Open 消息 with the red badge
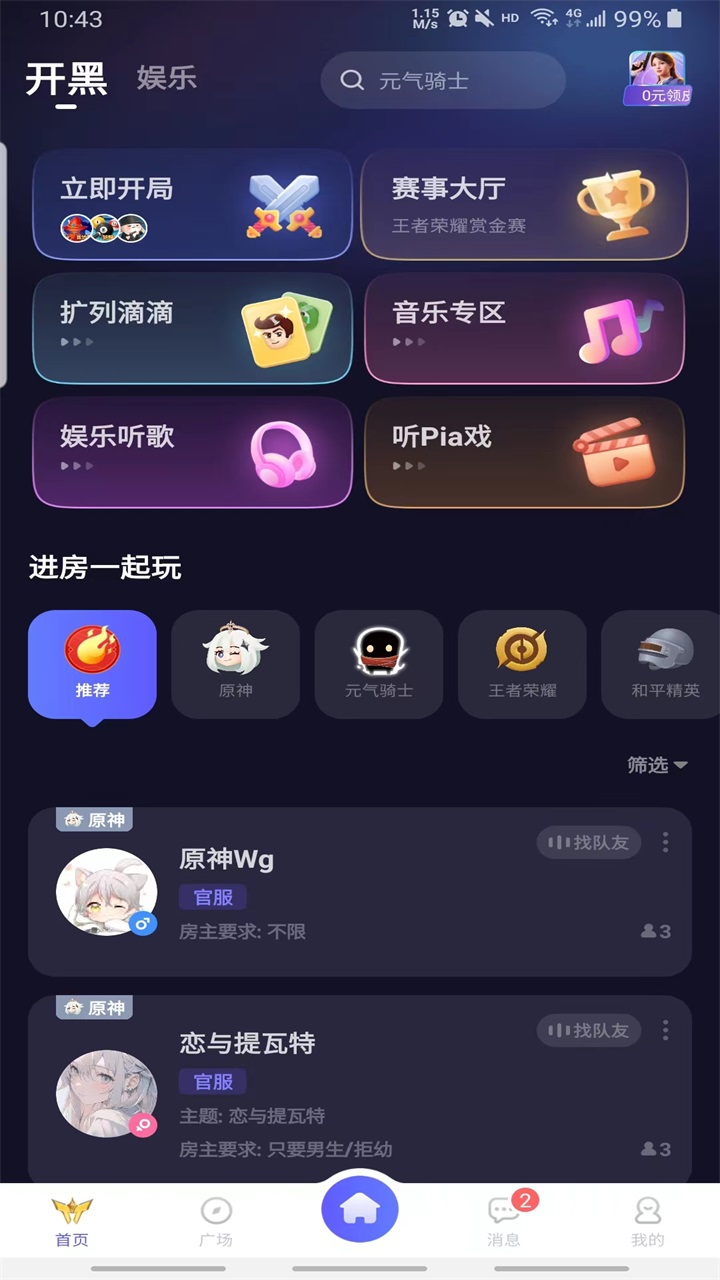This screenshot has width=720, height=1280. [504, 1220]
